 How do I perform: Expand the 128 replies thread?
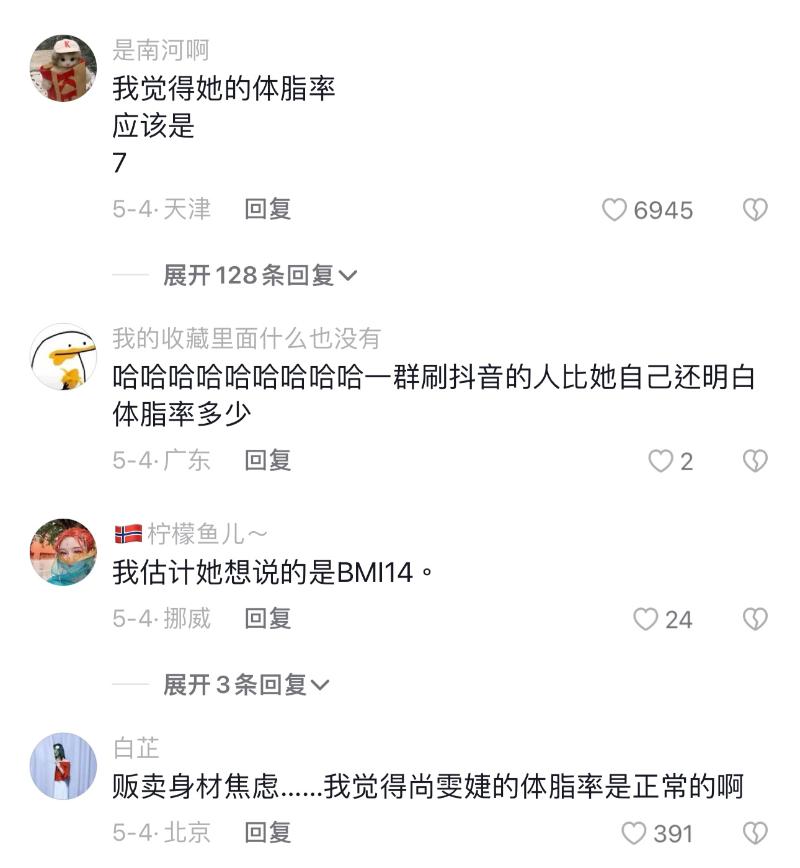click(260, 275)
